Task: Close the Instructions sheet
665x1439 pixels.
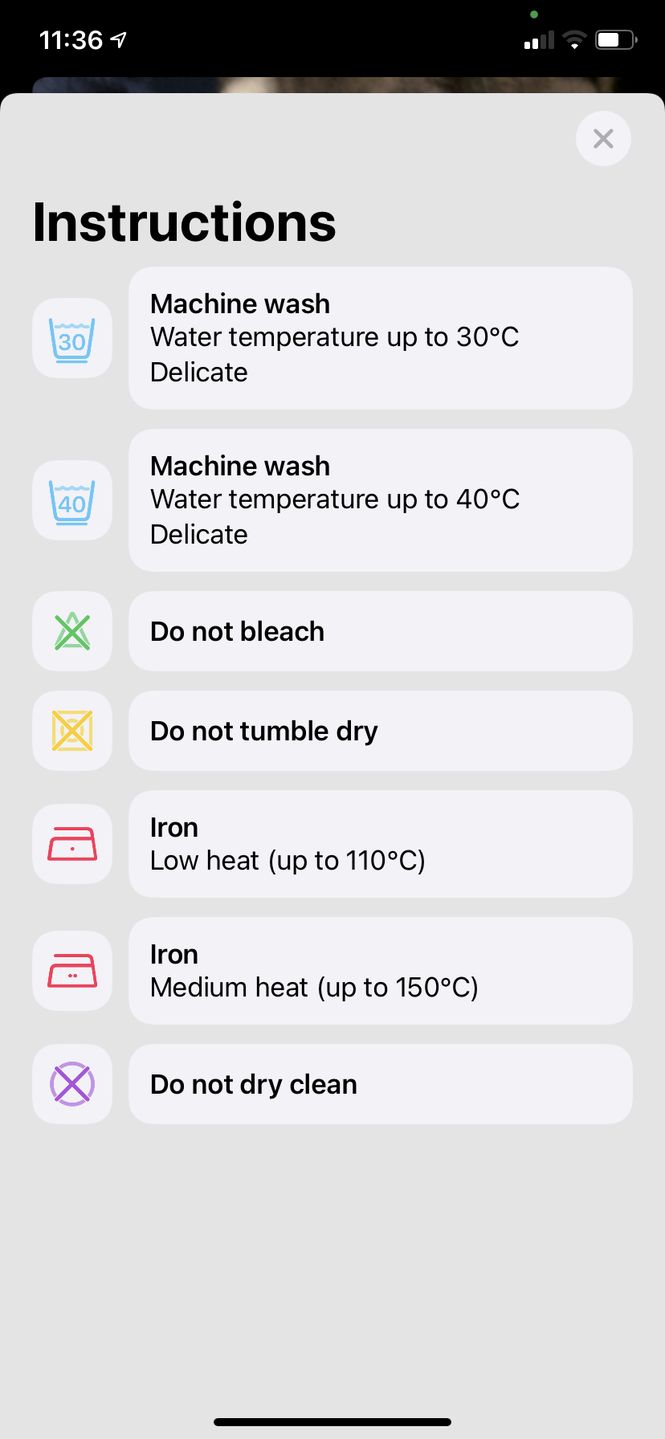Action: coord(603,139)
